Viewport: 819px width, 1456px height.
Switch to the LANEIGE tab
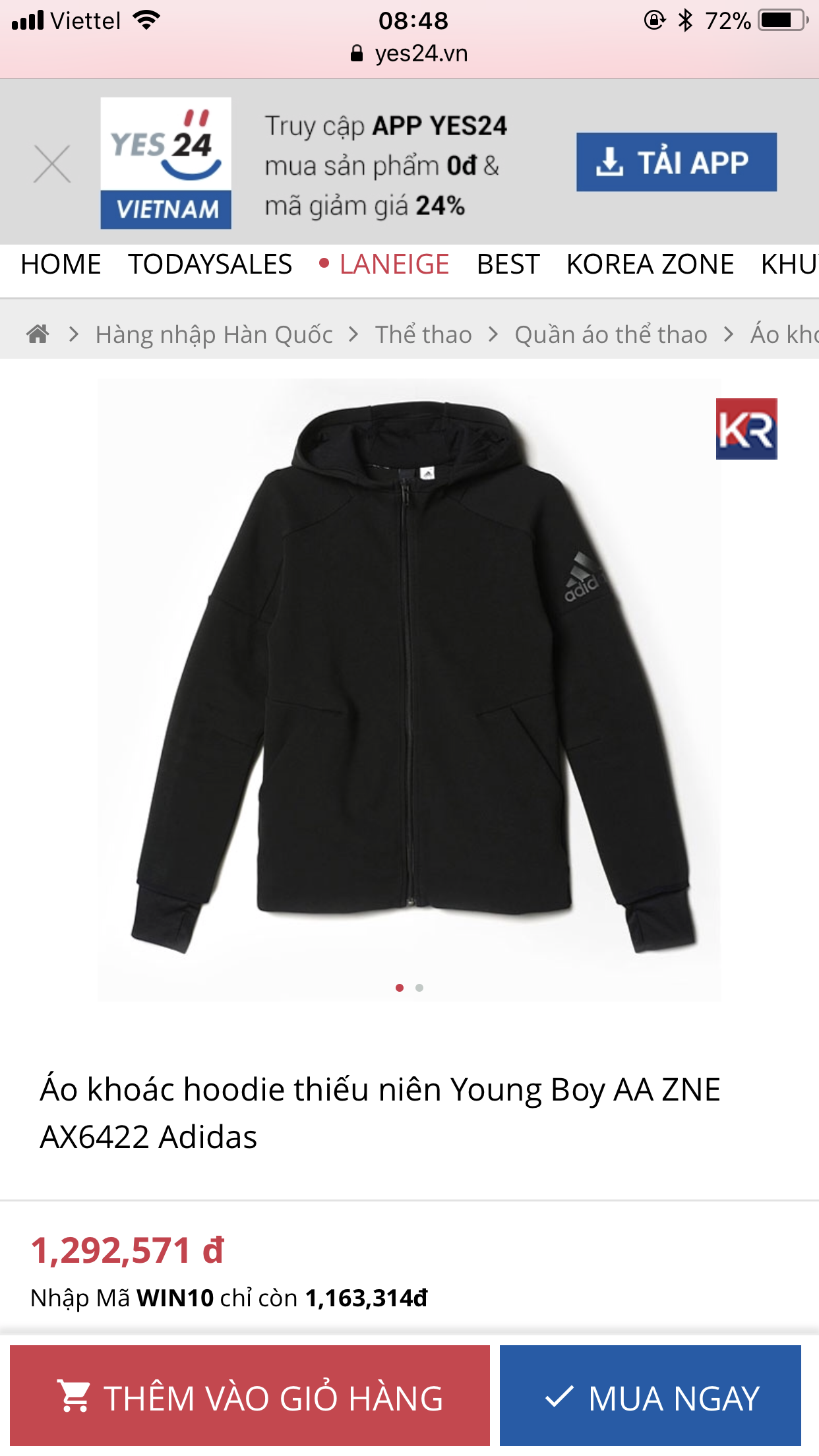(394, 264)
